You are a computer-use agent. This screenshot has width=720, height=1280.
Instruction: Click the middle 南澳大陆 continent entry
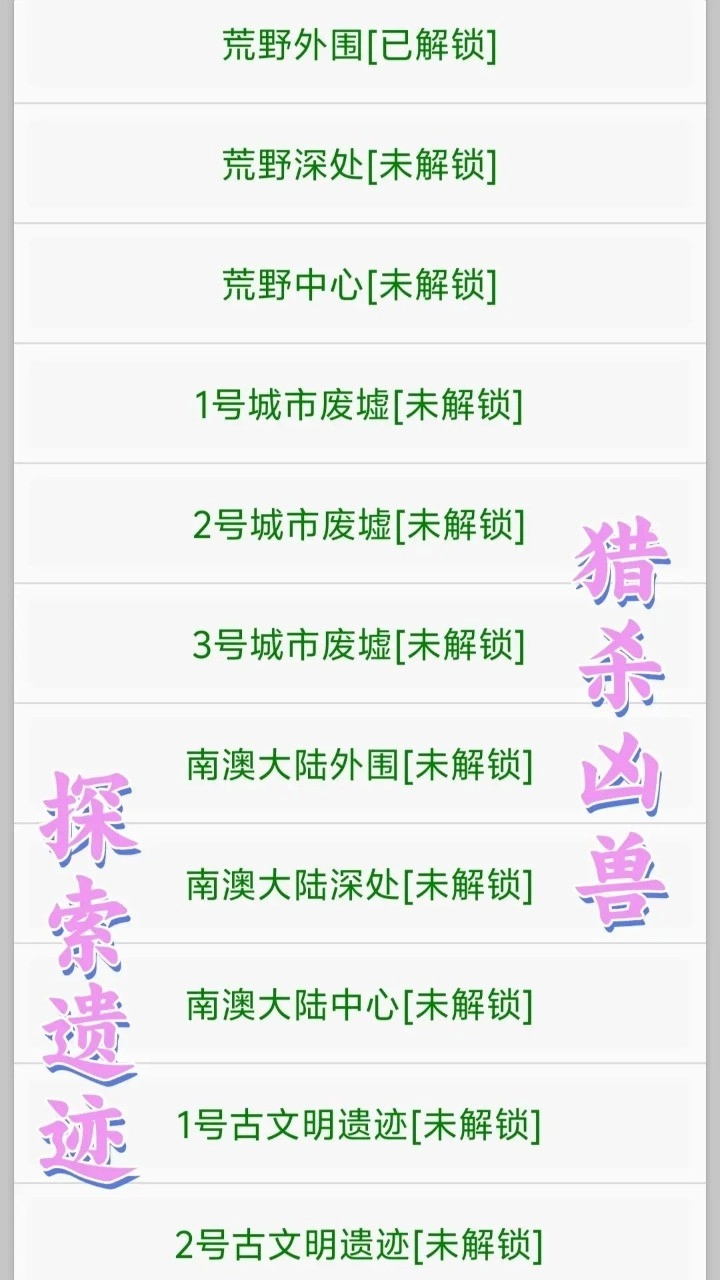360,883
